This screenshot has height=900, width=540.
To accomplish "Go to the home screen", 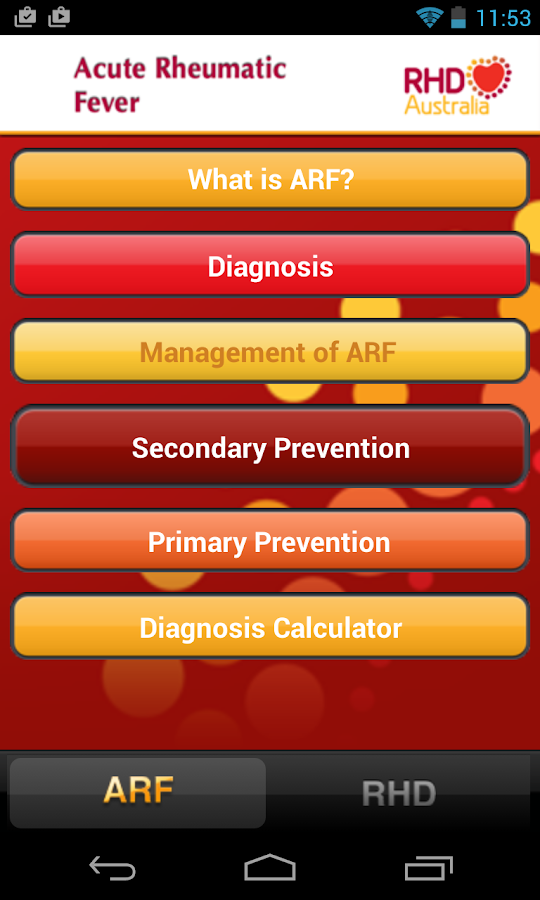I will pos(270,867).
